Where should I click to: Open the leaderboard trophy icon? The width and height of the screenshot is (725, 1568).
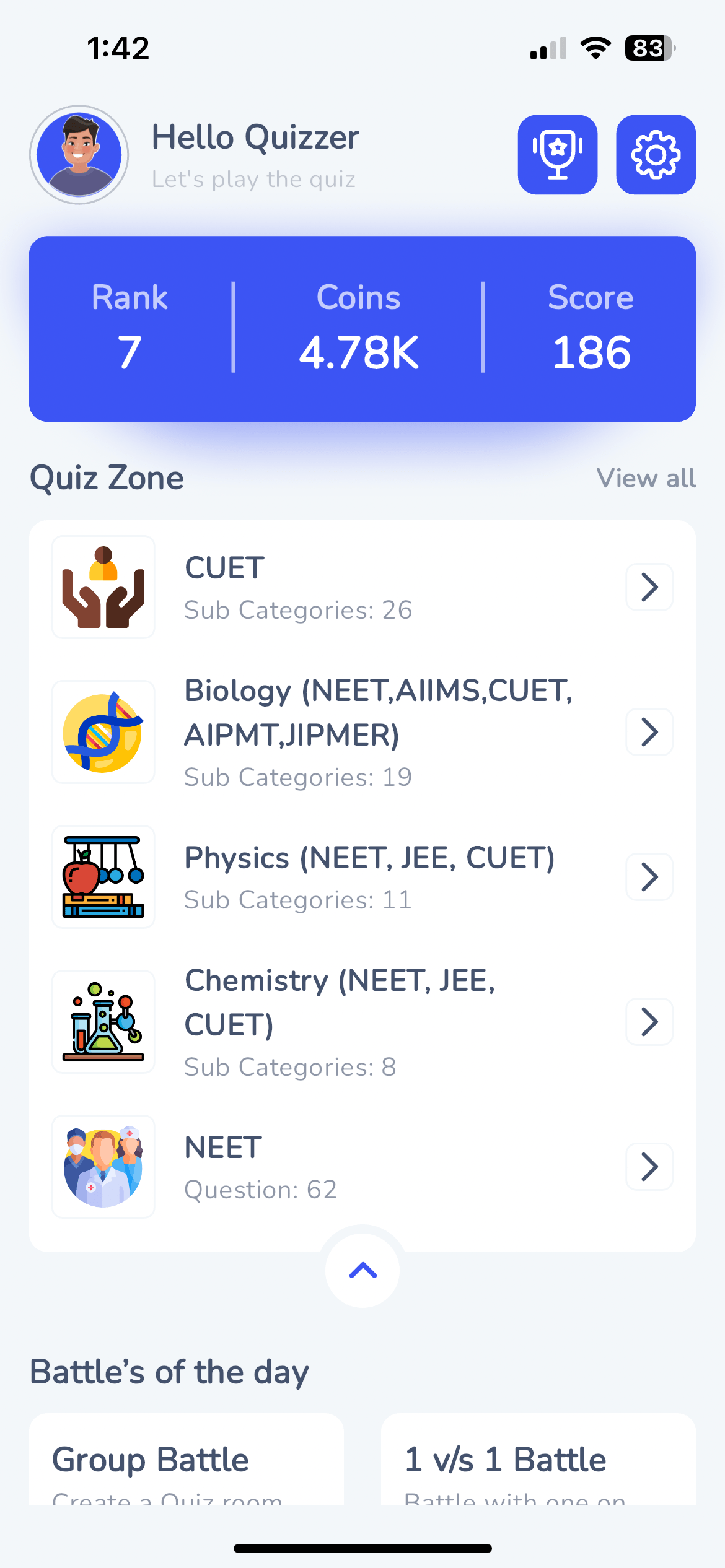pos(557,155)
